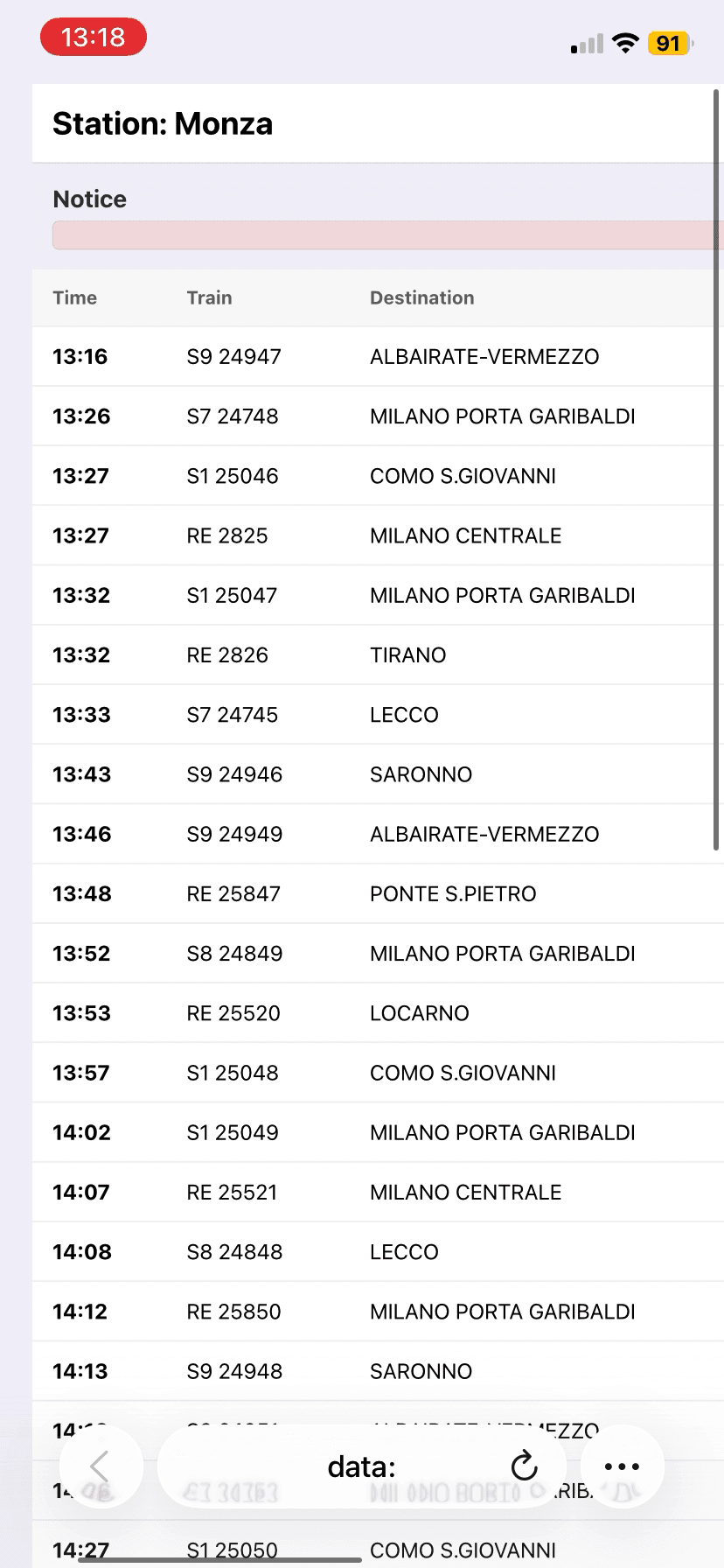Tap the Train column header
The height and width of the screenshot is (1568, 724).
[x=209, y=297]
